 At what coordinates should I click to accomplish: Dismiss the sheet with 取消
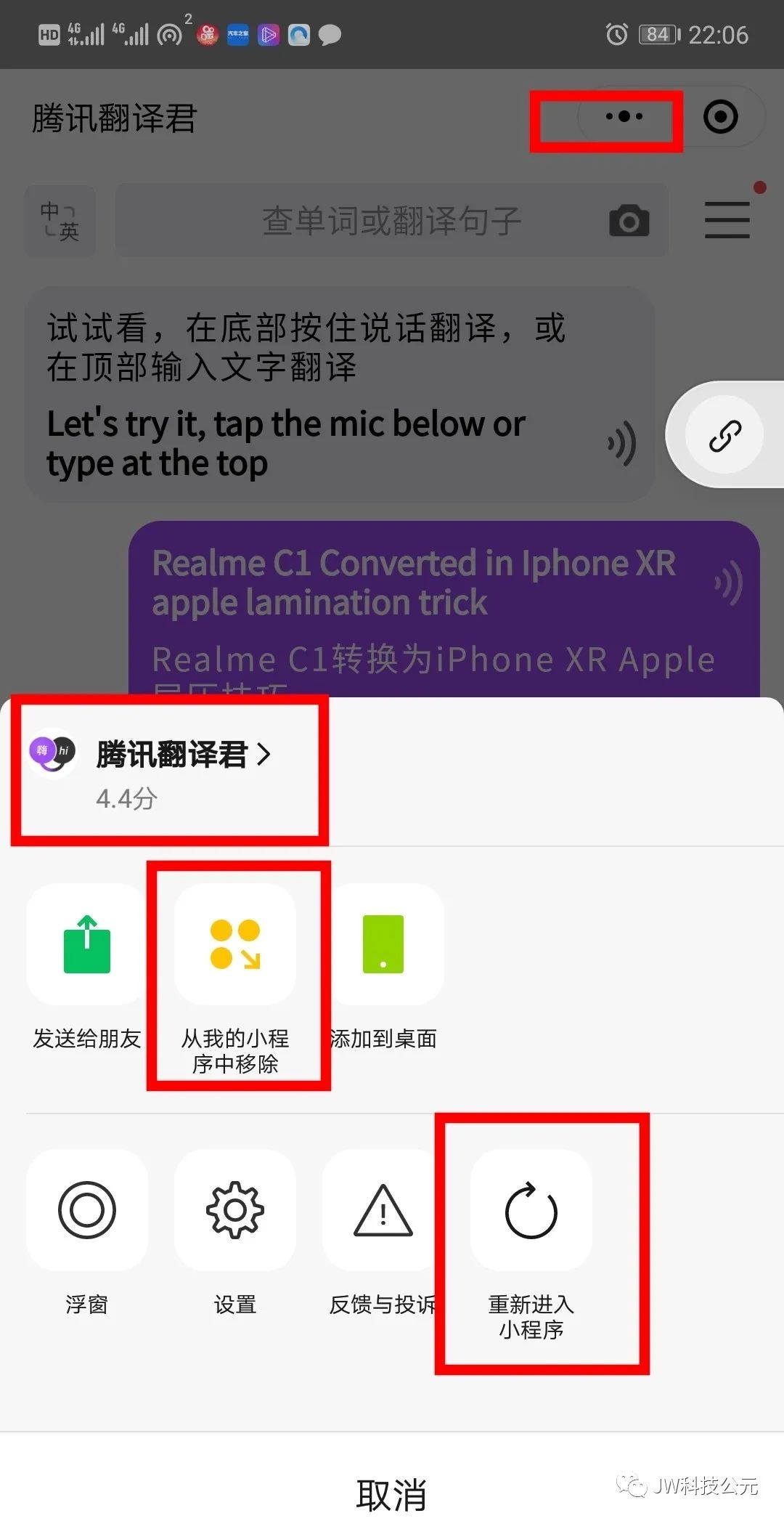click(392, 1495)
